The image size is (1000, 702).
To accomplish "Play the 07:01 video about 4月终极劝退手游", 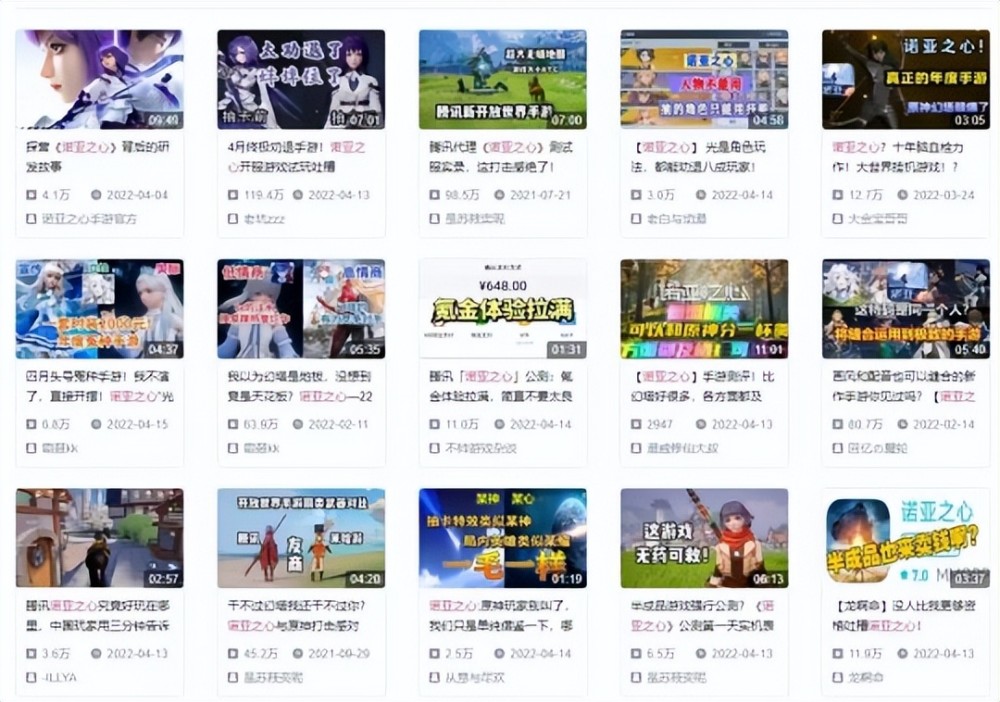I will coord(301,79).
